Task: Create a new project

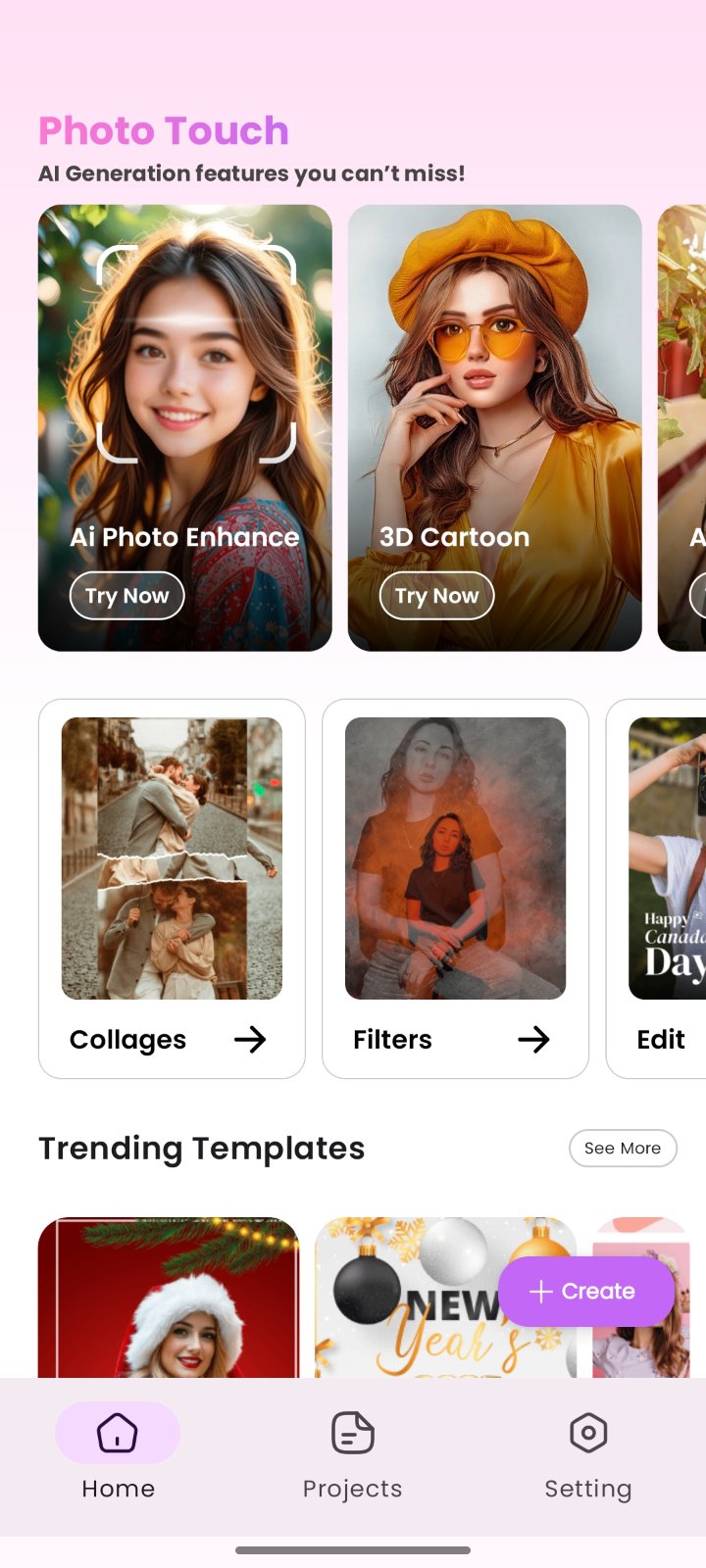Action: point(585,1292)
